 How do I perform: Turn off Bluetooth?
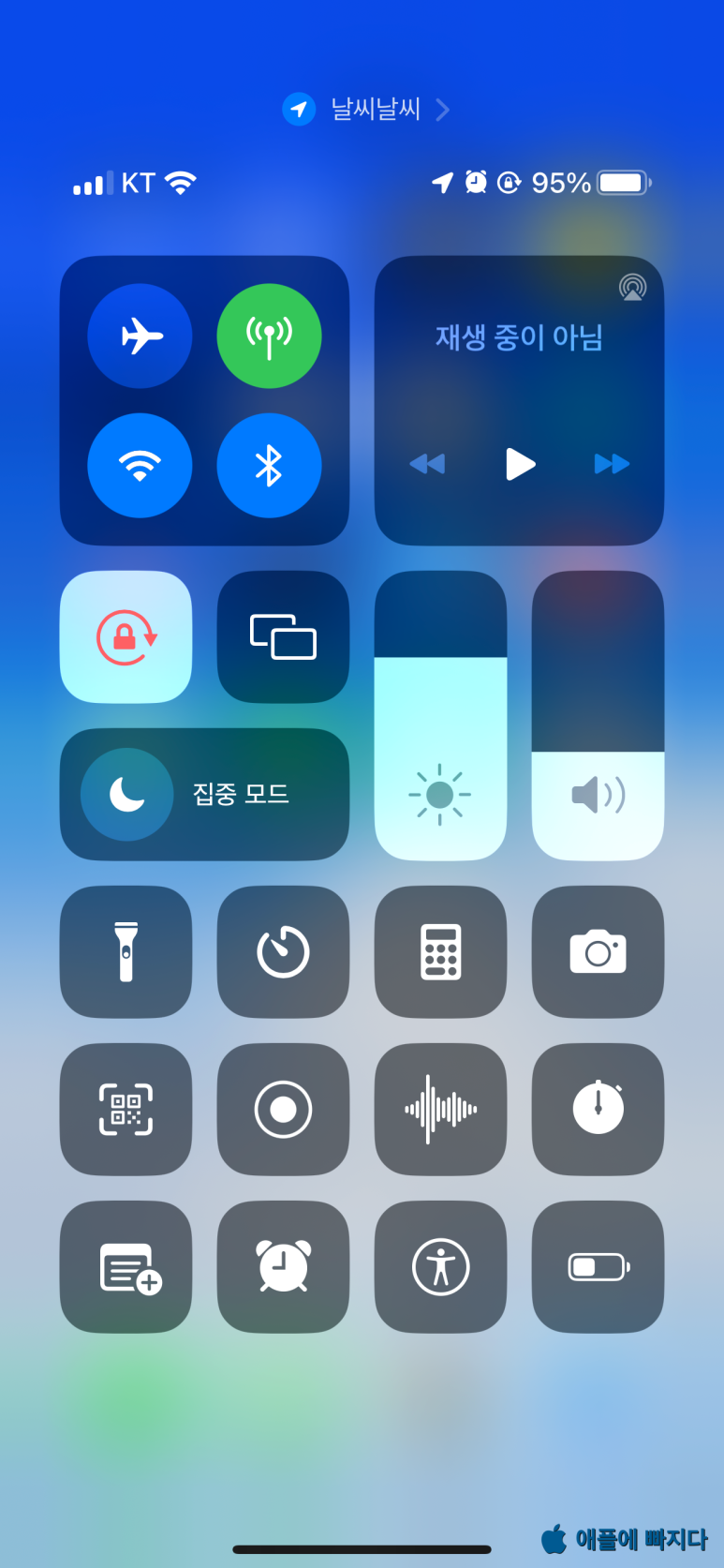point(269,465)
